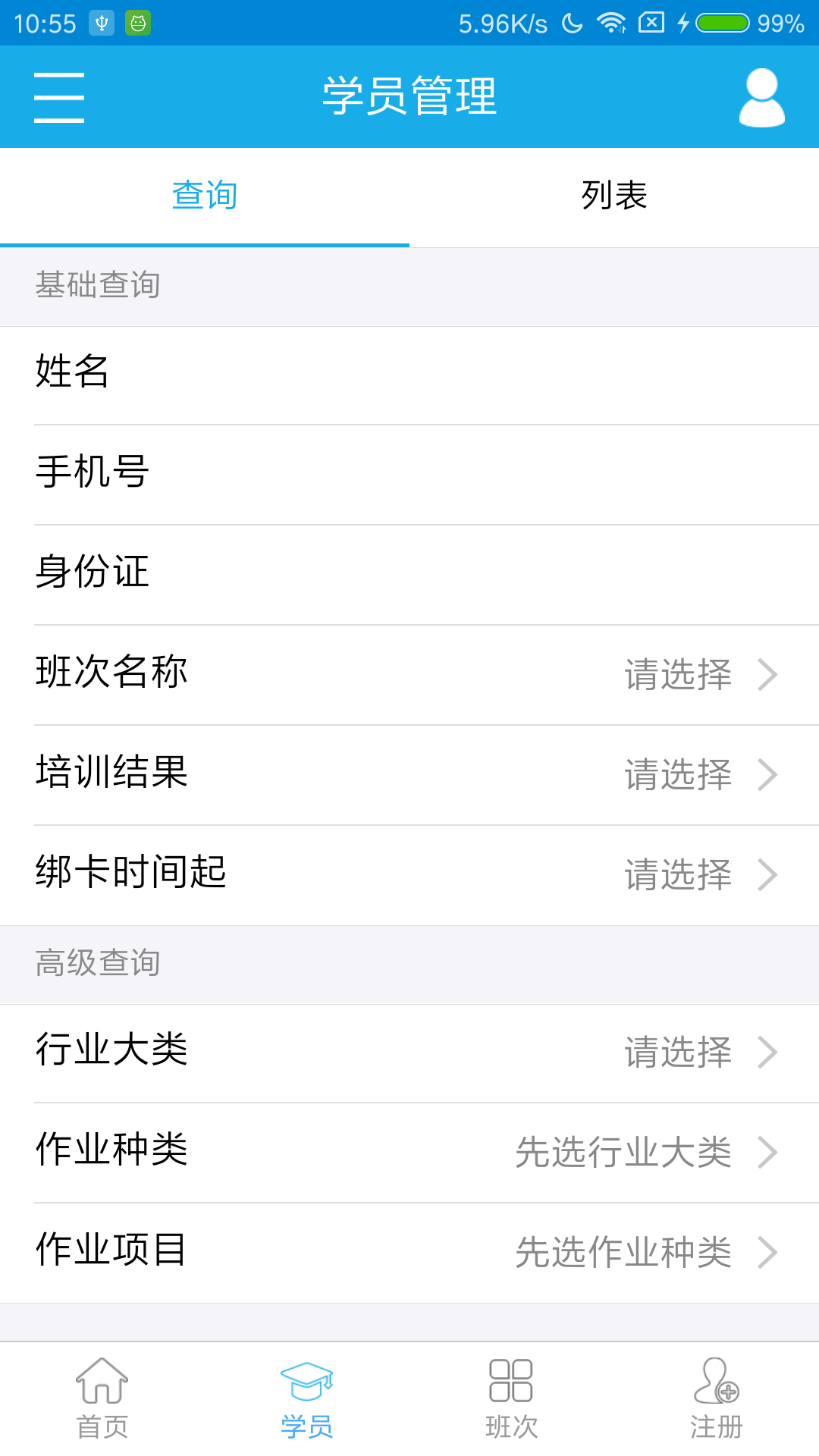Open the user profile icon
This screenshot has width=819, height=1456.
click(x=761, y=97)
